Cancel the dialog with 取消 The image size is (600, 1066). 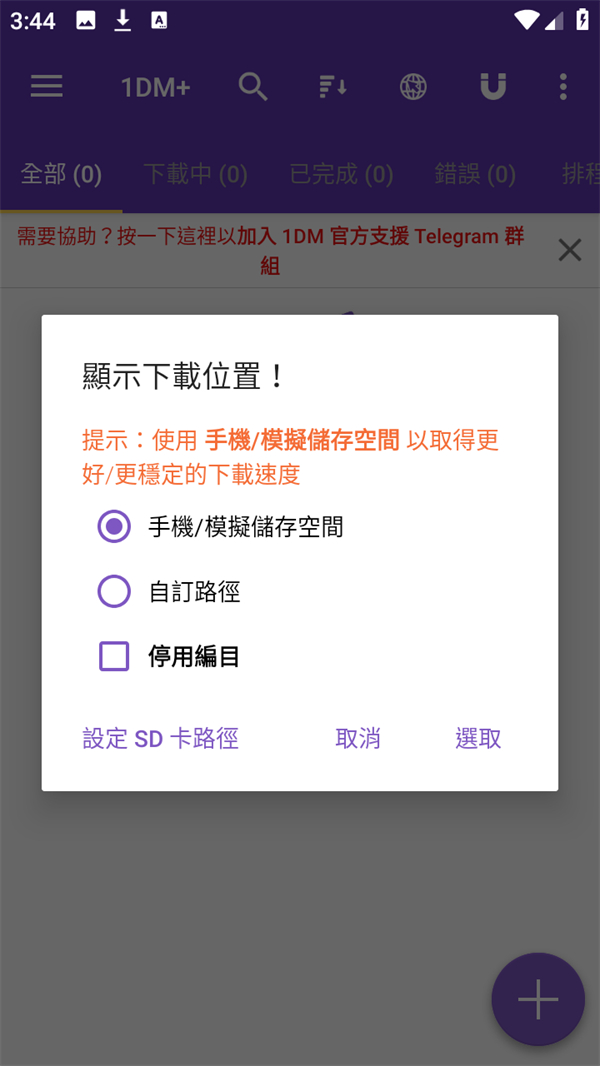(358, 739)
